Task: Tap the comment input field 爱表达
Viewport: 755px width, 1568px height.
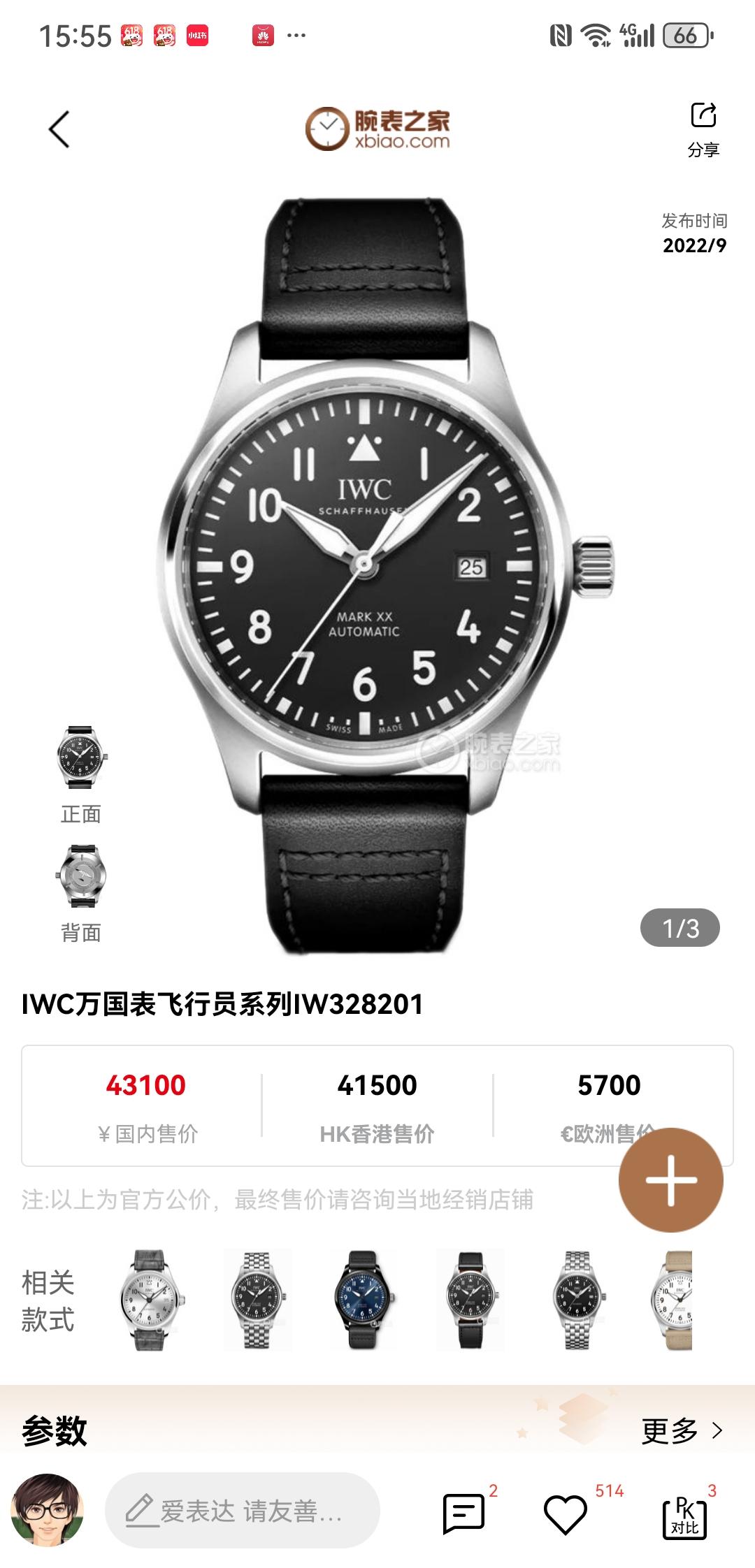Action: coord(242,1511)
